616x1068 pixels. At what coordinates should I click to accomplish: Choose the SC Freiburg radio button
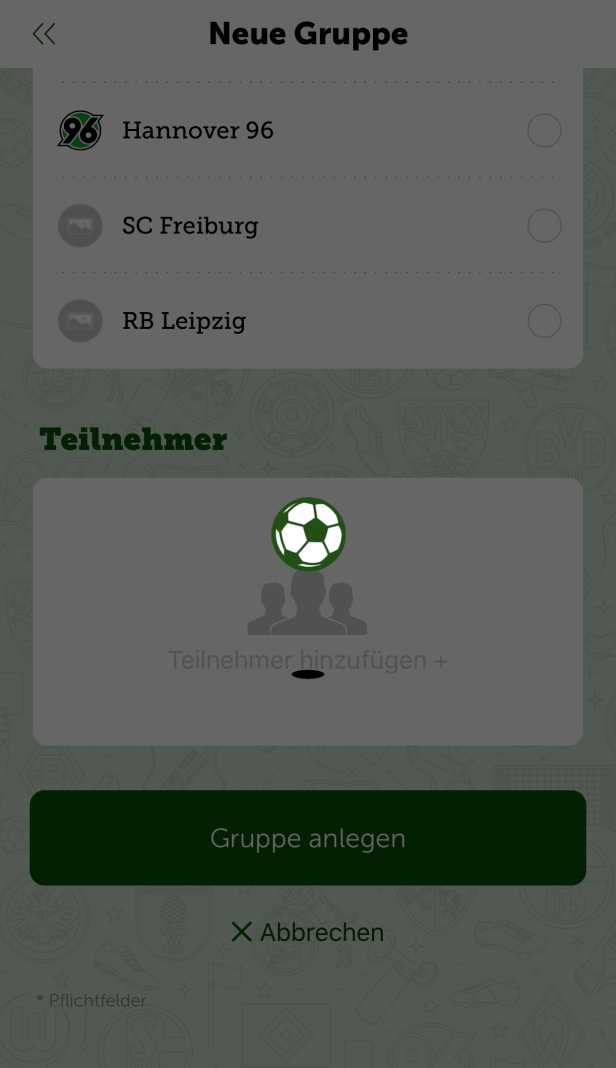pos(543,226)
